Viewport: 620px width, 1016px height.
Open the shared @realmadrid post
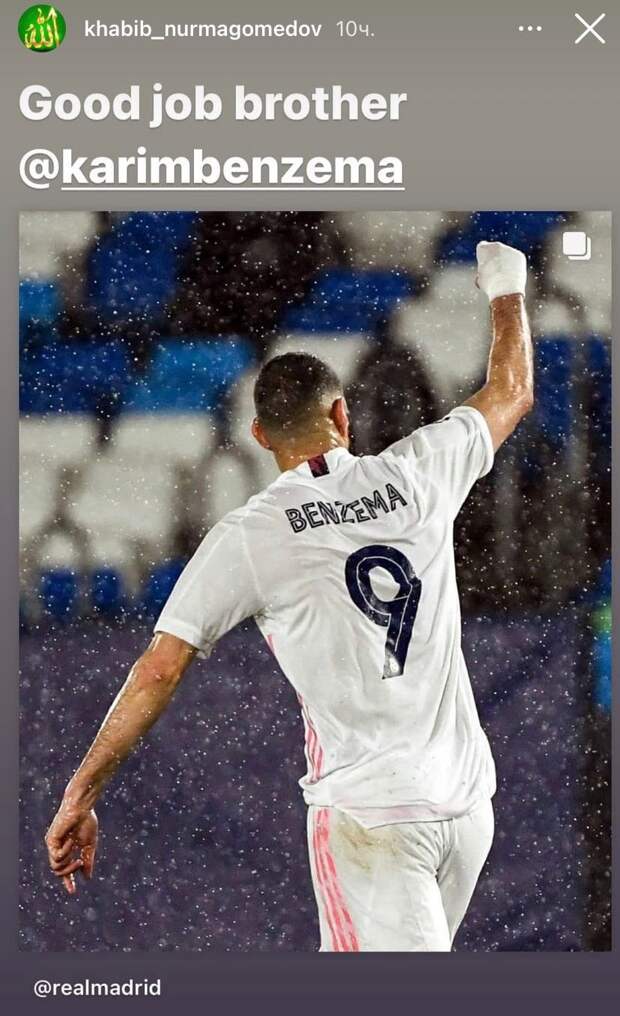click(314, 580)
